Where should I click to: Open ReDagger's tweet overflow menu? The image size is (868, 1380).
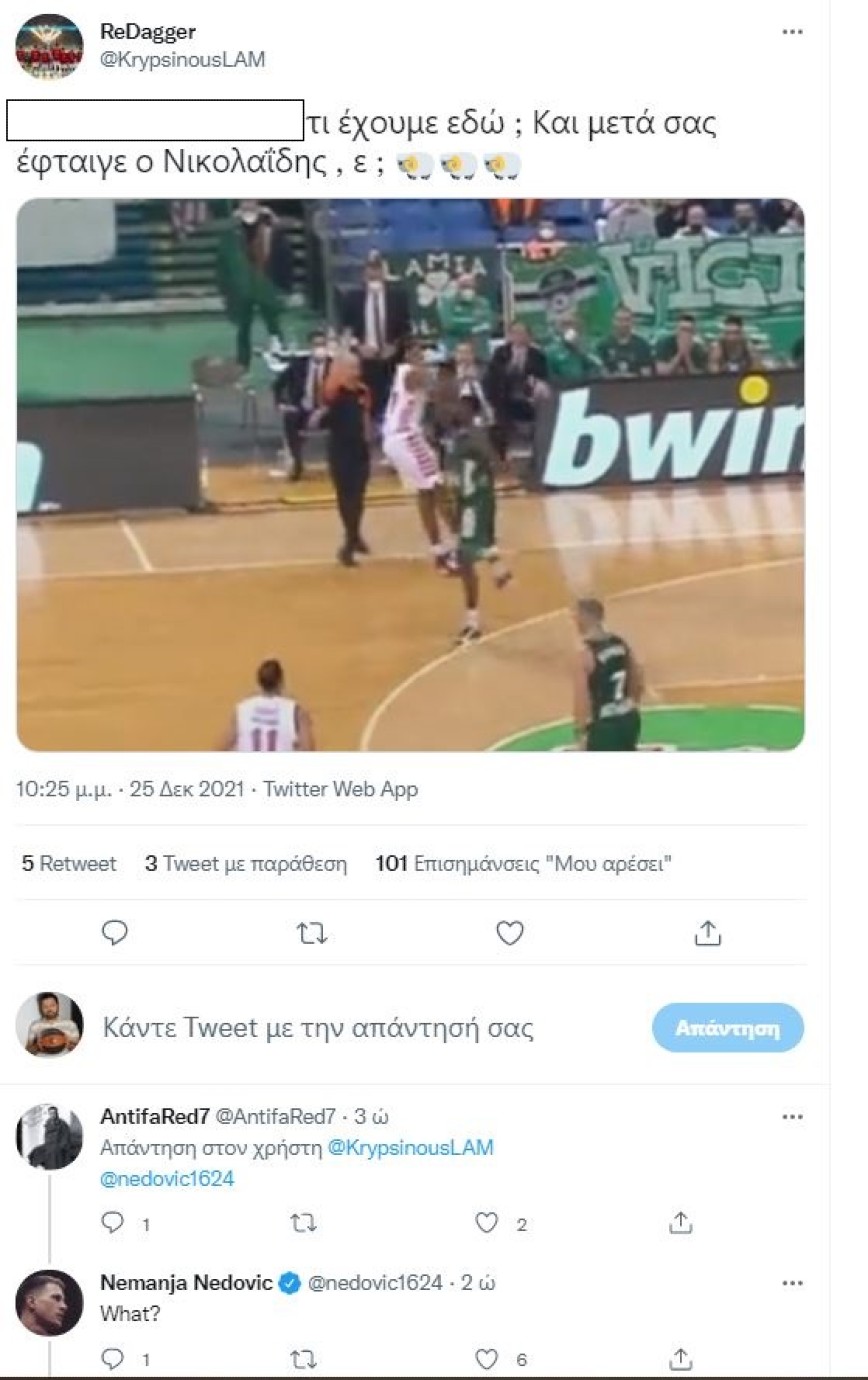click(792, 32)
